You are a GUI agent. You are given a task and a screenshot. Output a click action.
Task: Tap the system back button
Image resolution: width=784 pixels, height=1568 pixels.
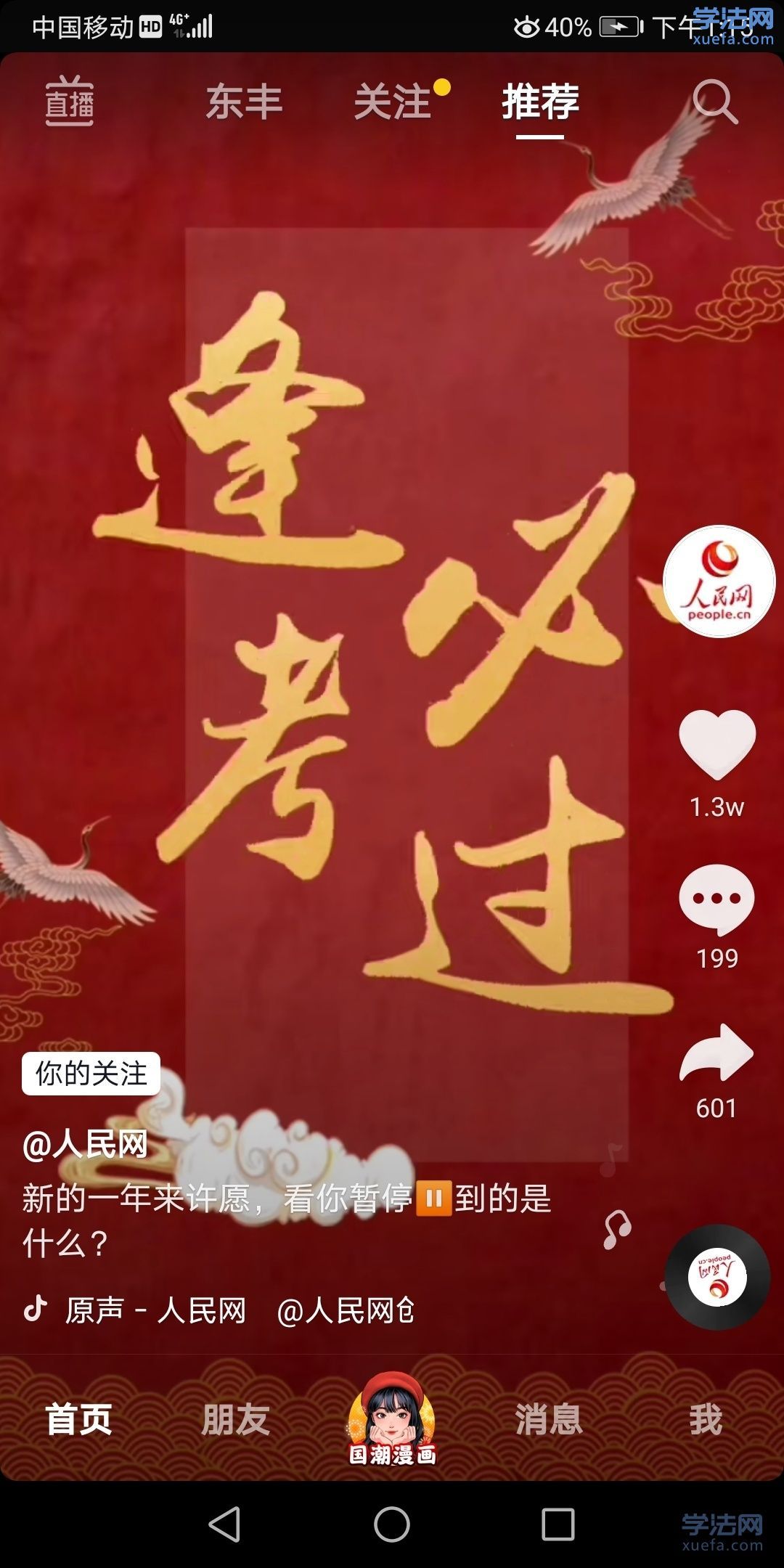click(224, 1524)
